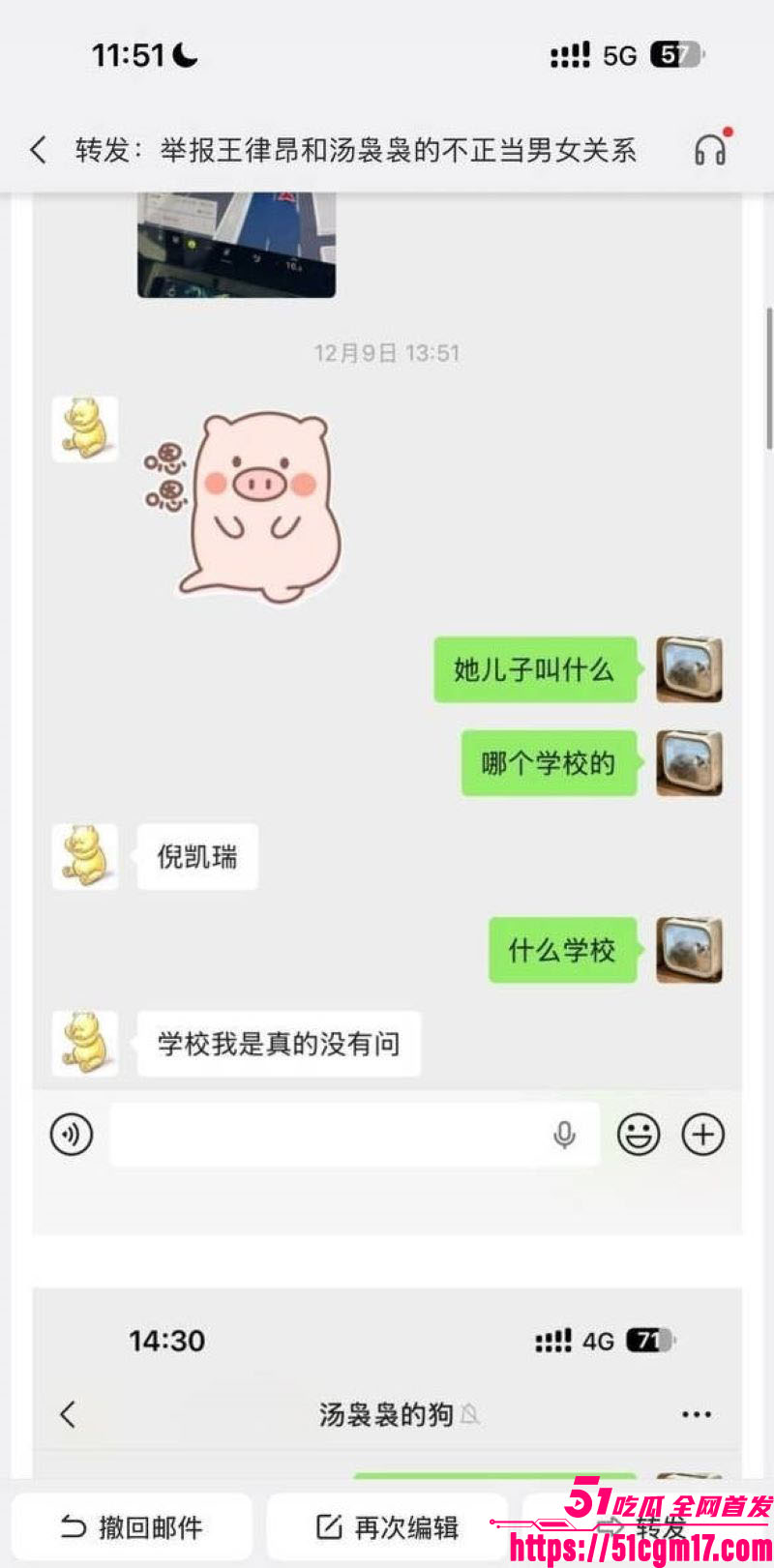Image resolution: width=774 pixels, height=1568 pixels.
Task: Tap the back chevron in 汤袅袅的狗 chat
Action: point(67,1414)
